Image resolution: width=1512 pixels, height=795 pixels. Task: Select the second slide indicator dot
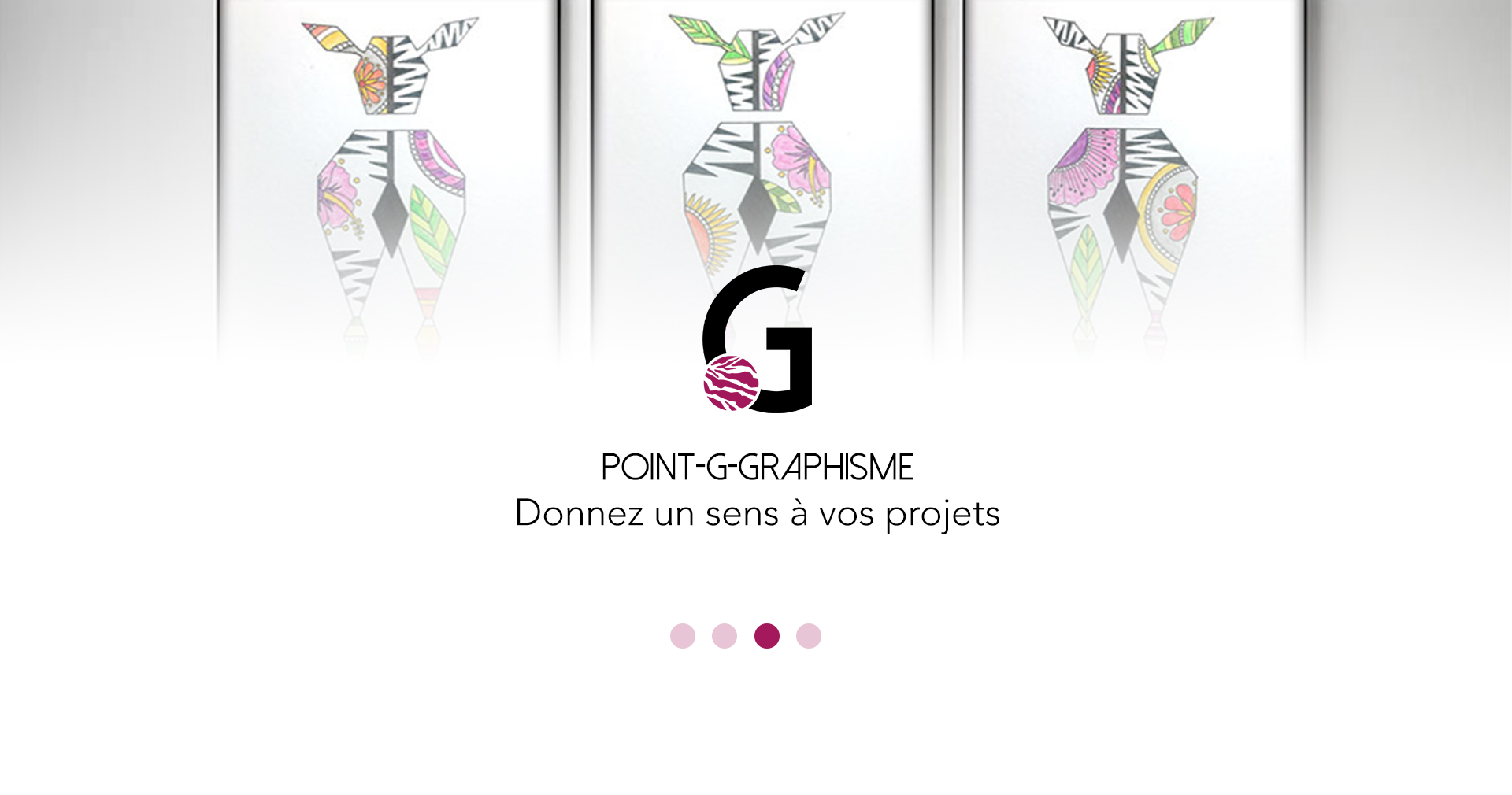pyautogui.click(x=724, y=636)
